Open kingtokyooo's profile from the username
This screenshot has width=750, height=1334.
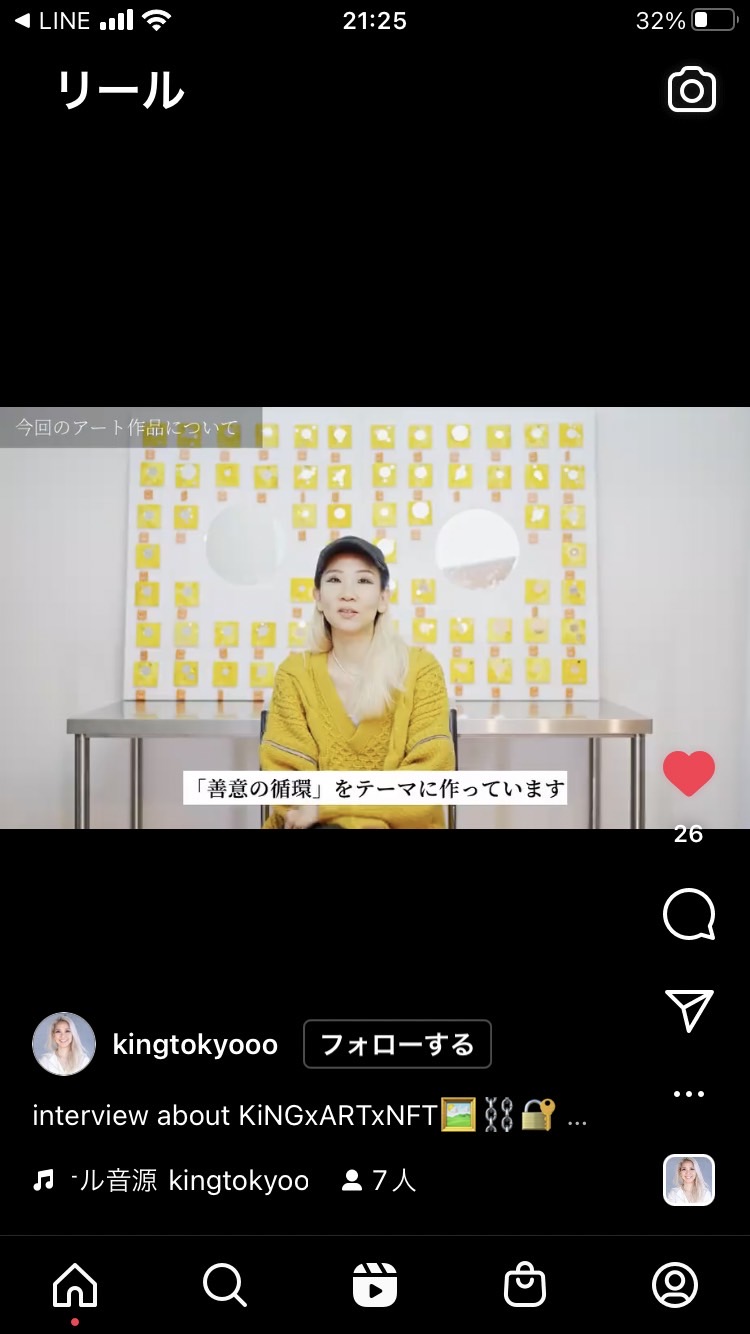[195, 1045]
